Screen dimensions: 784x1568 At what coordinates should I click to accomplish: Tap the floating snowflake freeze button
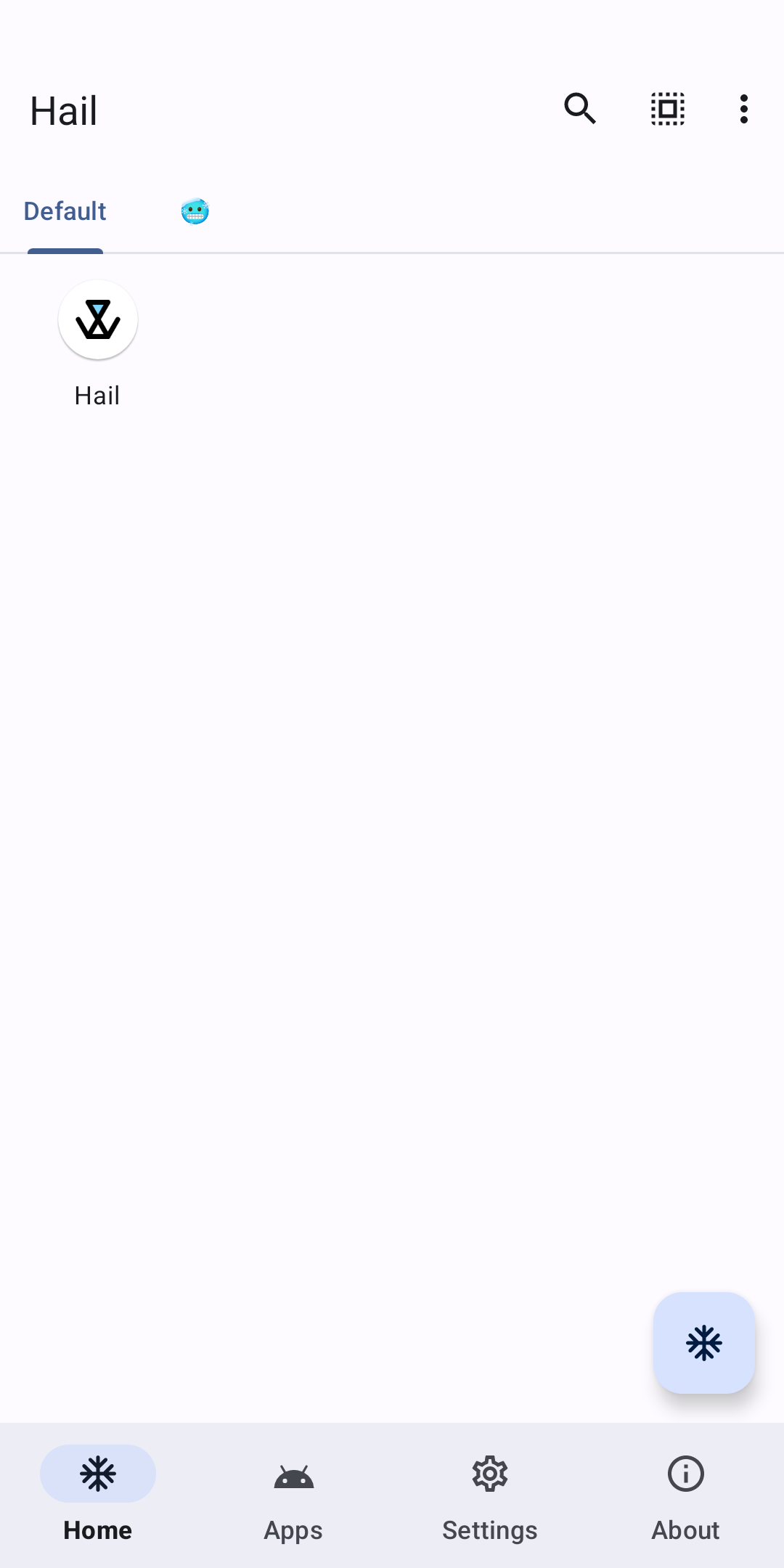tap(703, 1342)
